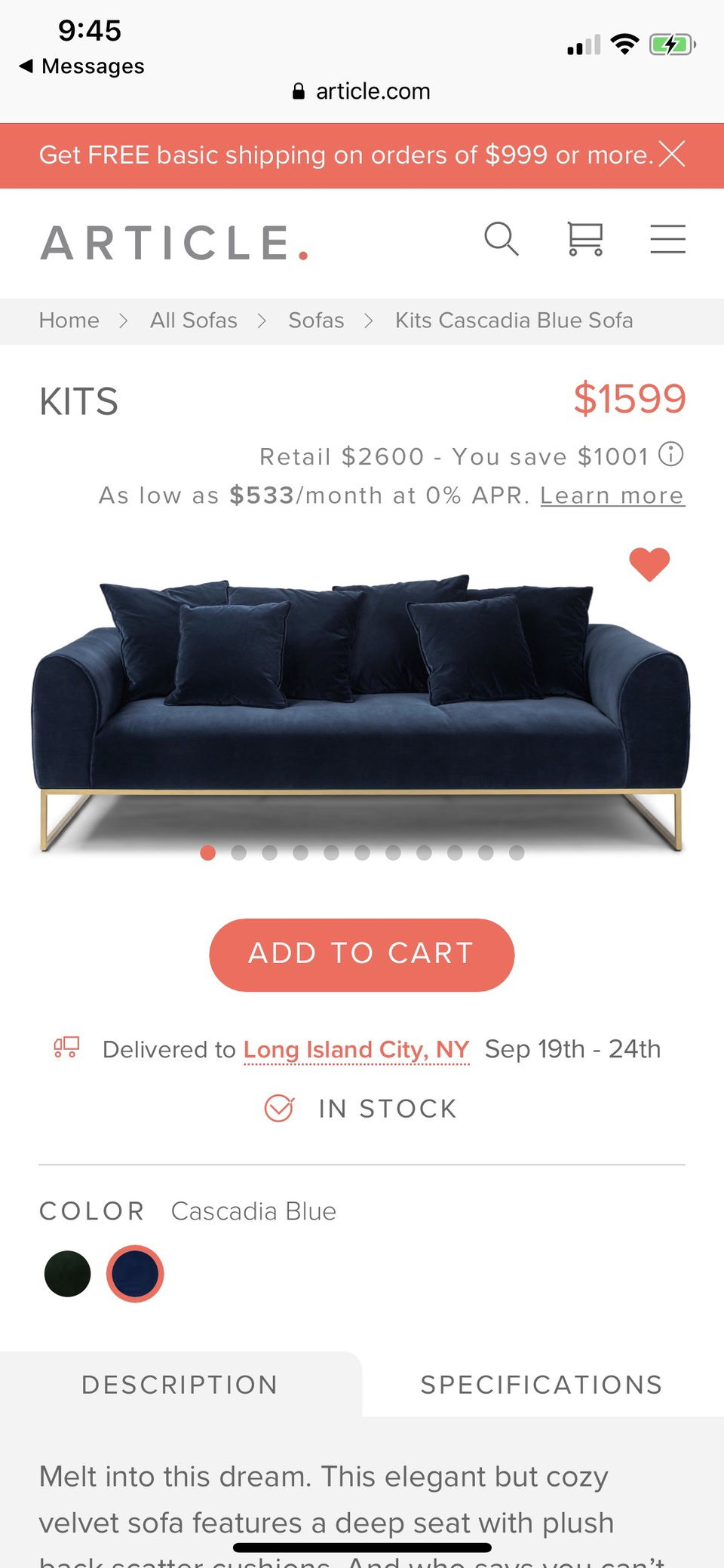Dismiss the free shipping banner
Screen dimensions: 724x1568
pos(671,154)
